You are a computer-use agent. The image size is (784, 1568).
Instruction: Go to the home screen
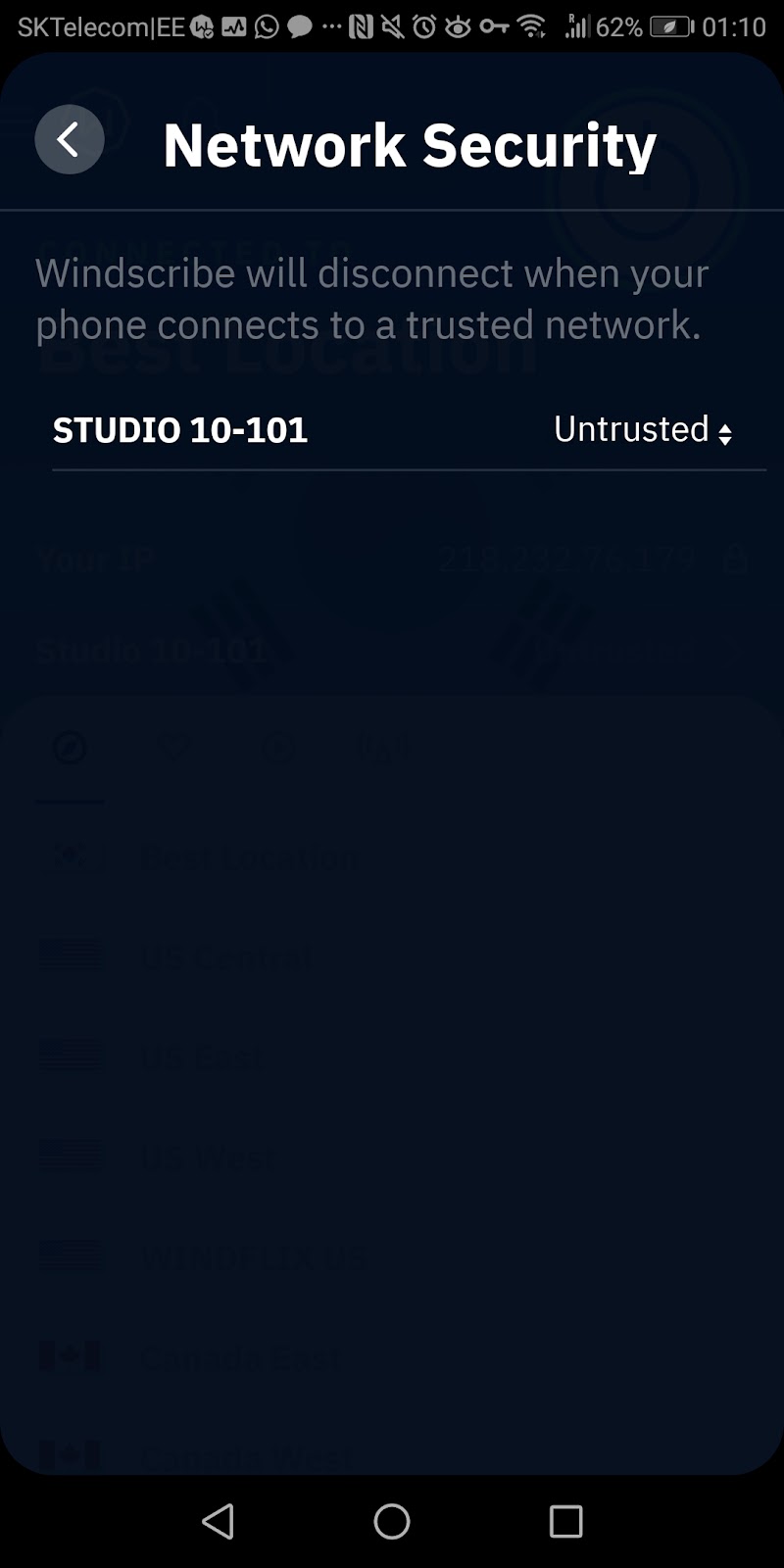(x=392, y=1521)
